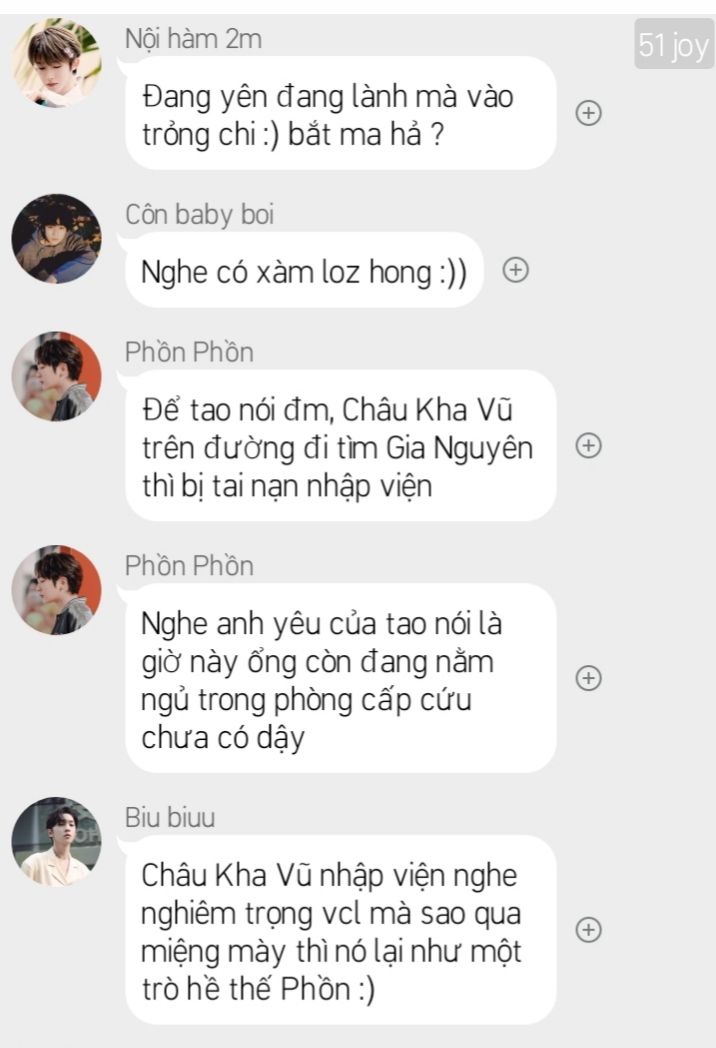Viewport: 716px width, 1048px height.
Task: View Côn baby boi's avatar
Action: tap(56, 238)
